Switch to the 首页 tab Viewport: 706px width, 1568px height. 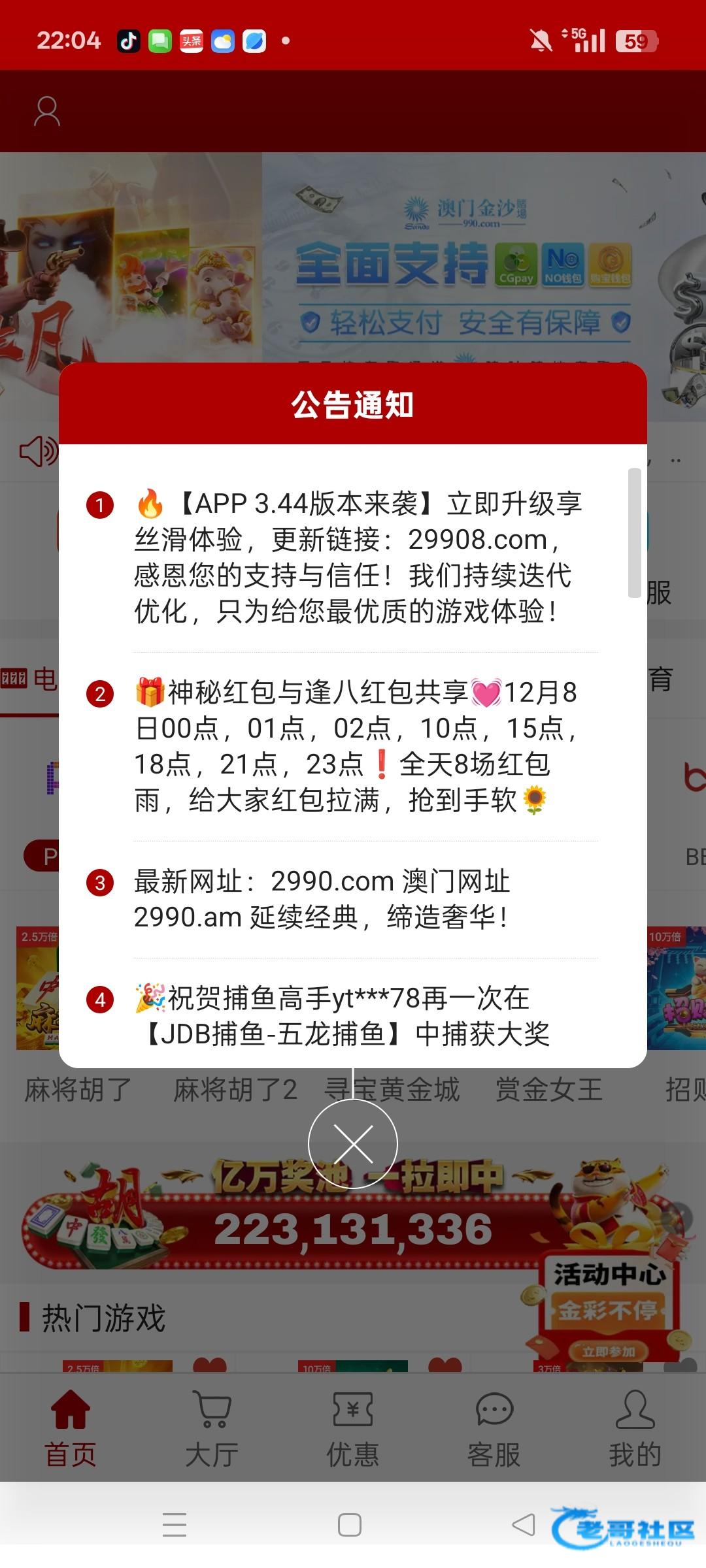71,1428
